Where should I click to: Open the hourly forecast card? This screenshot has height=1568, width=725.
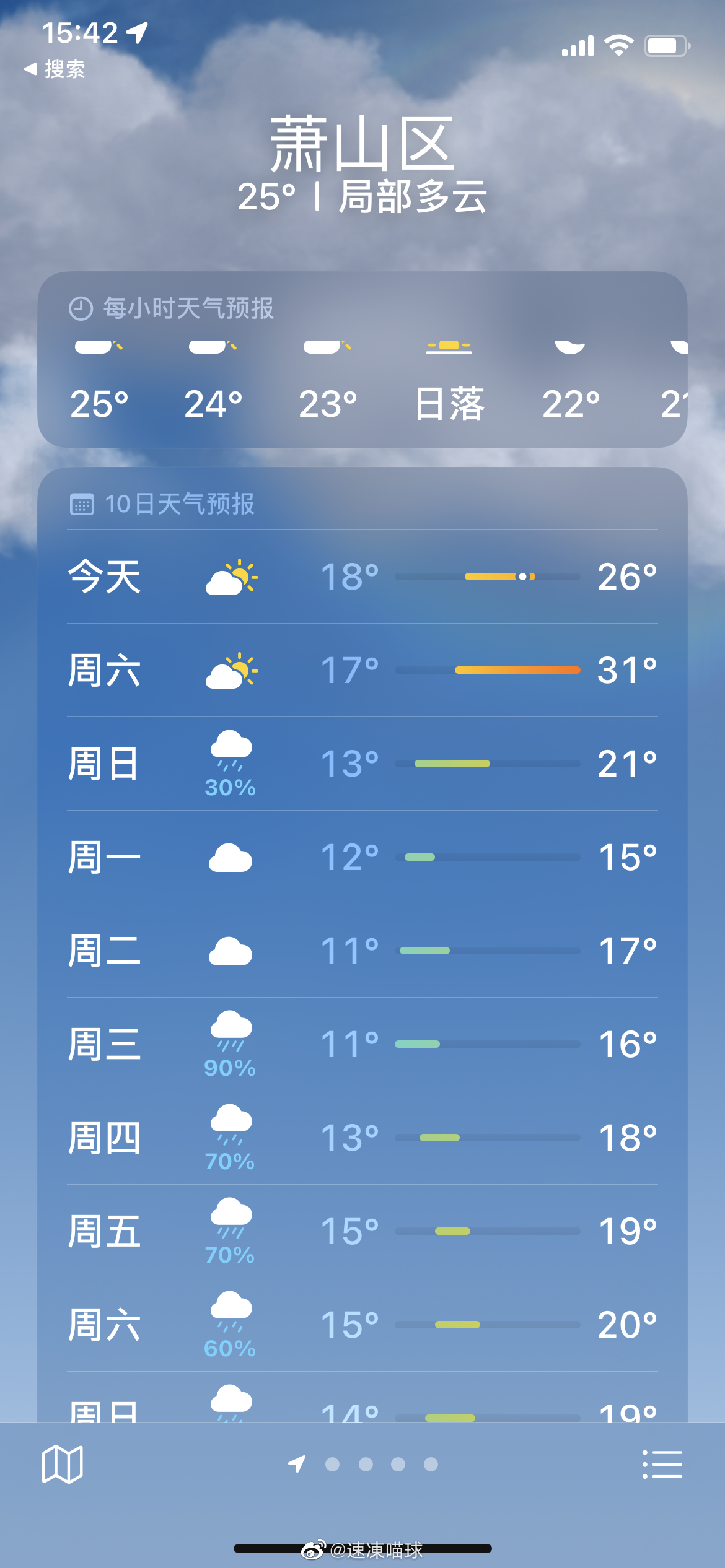[x=362, y=359]
